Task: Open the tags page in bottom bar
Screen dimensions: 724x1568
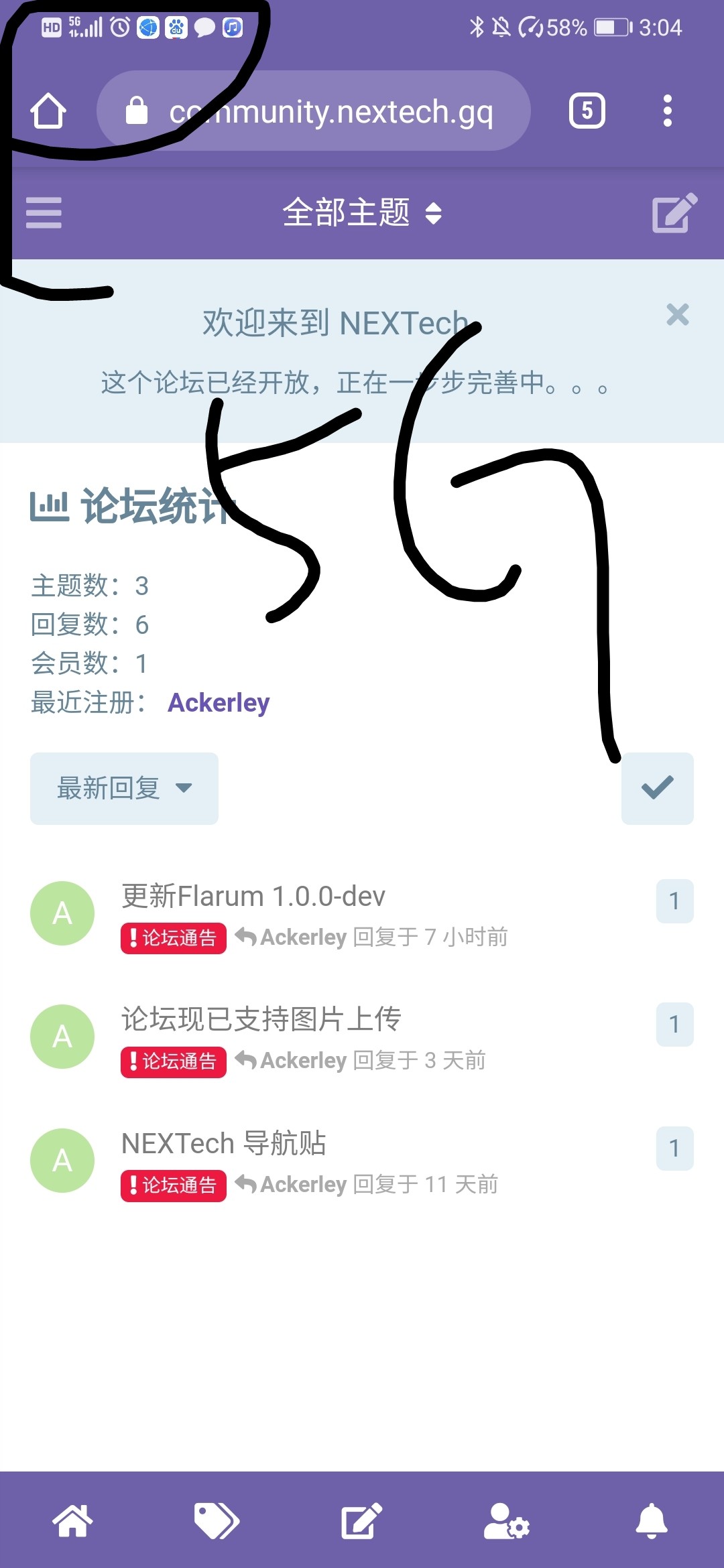Action: 217,1520
